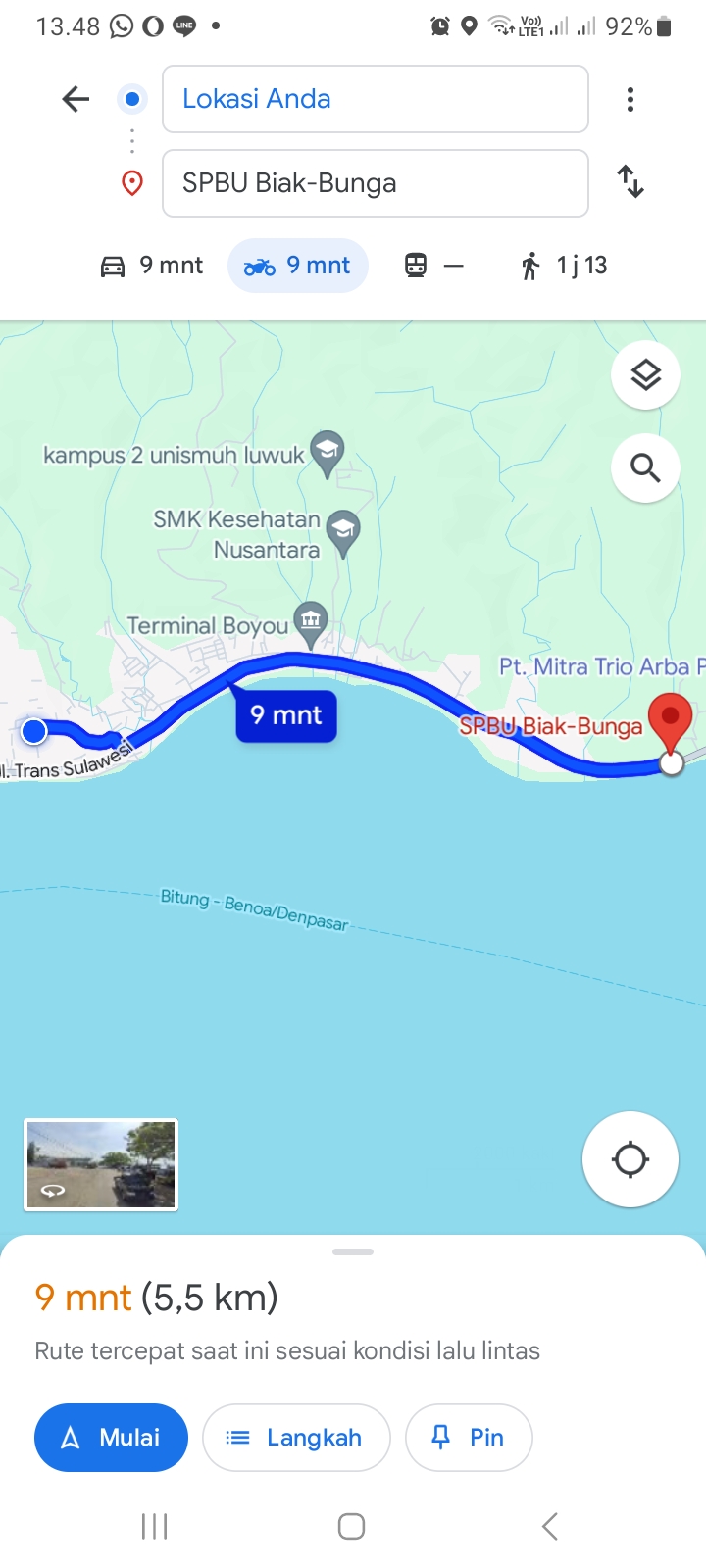
Task: Open the system recent apps button
Action: [154, 1526]
